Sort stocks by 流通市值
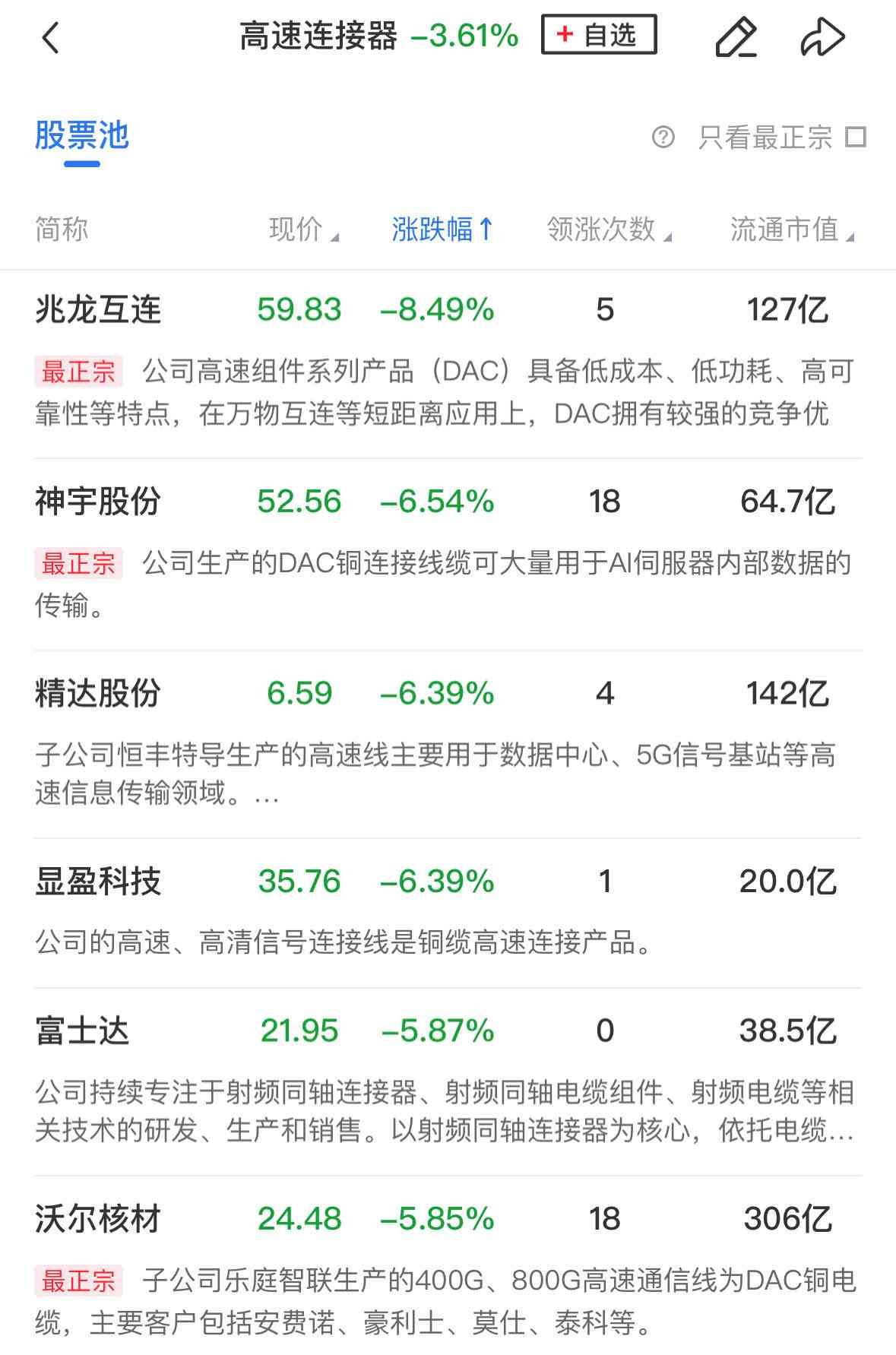This screenshot has height=1355, width=896. 791,229
